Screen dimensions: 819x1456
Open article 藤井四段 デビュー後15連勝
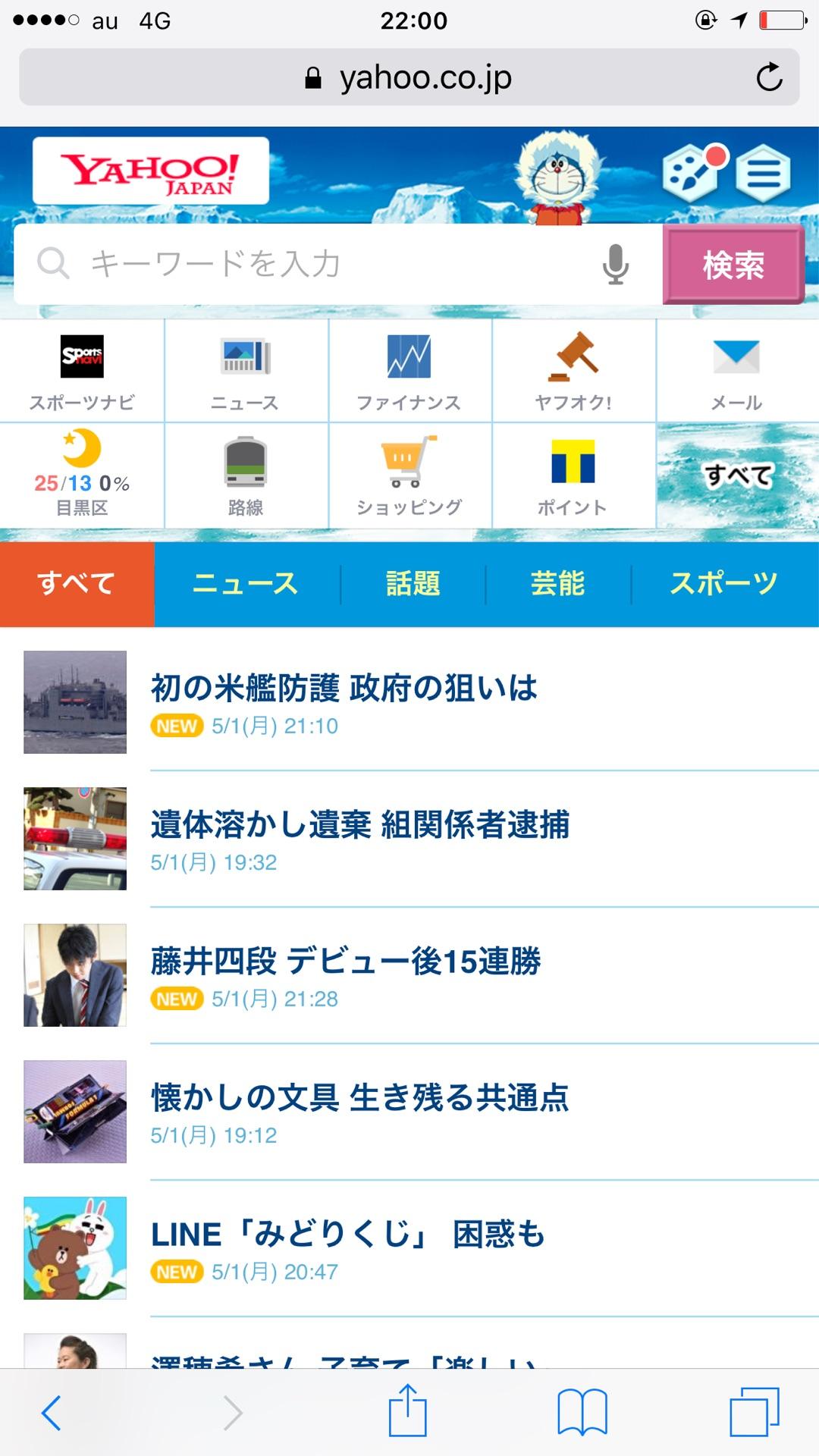click(x=346, y=962)
